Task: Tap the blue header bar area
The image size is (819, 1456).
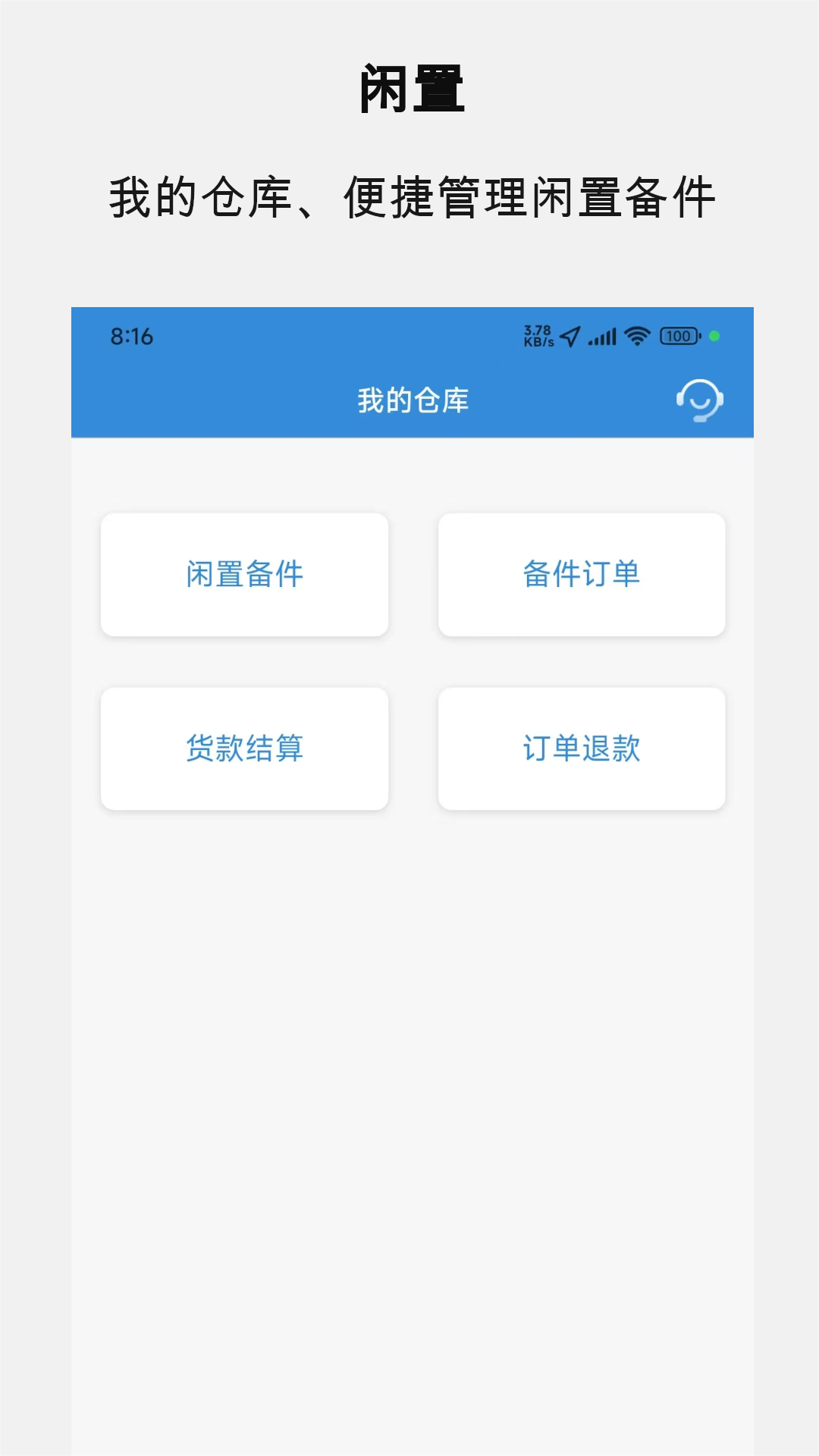Action: [303, 400]
